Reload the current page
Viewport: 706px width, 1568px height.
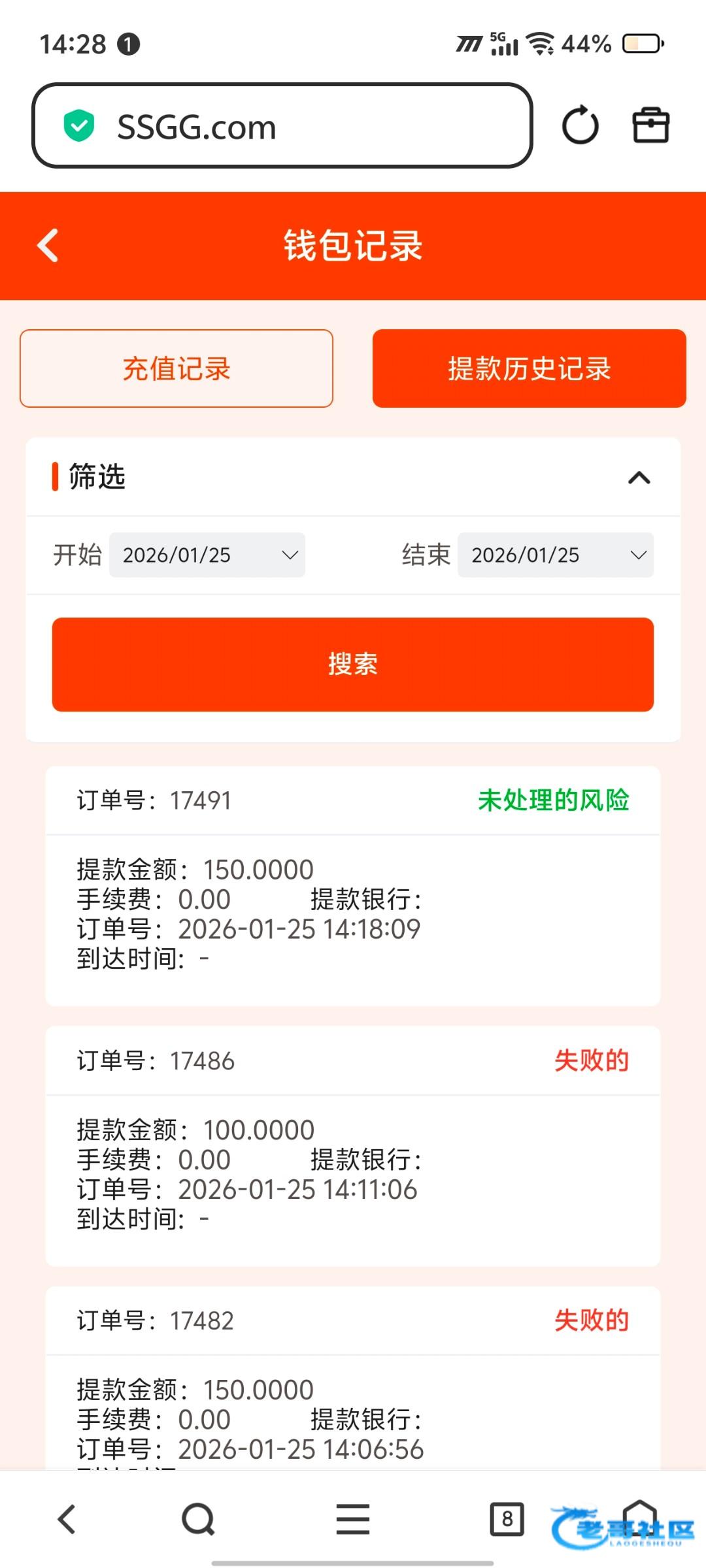click(580, 125)
